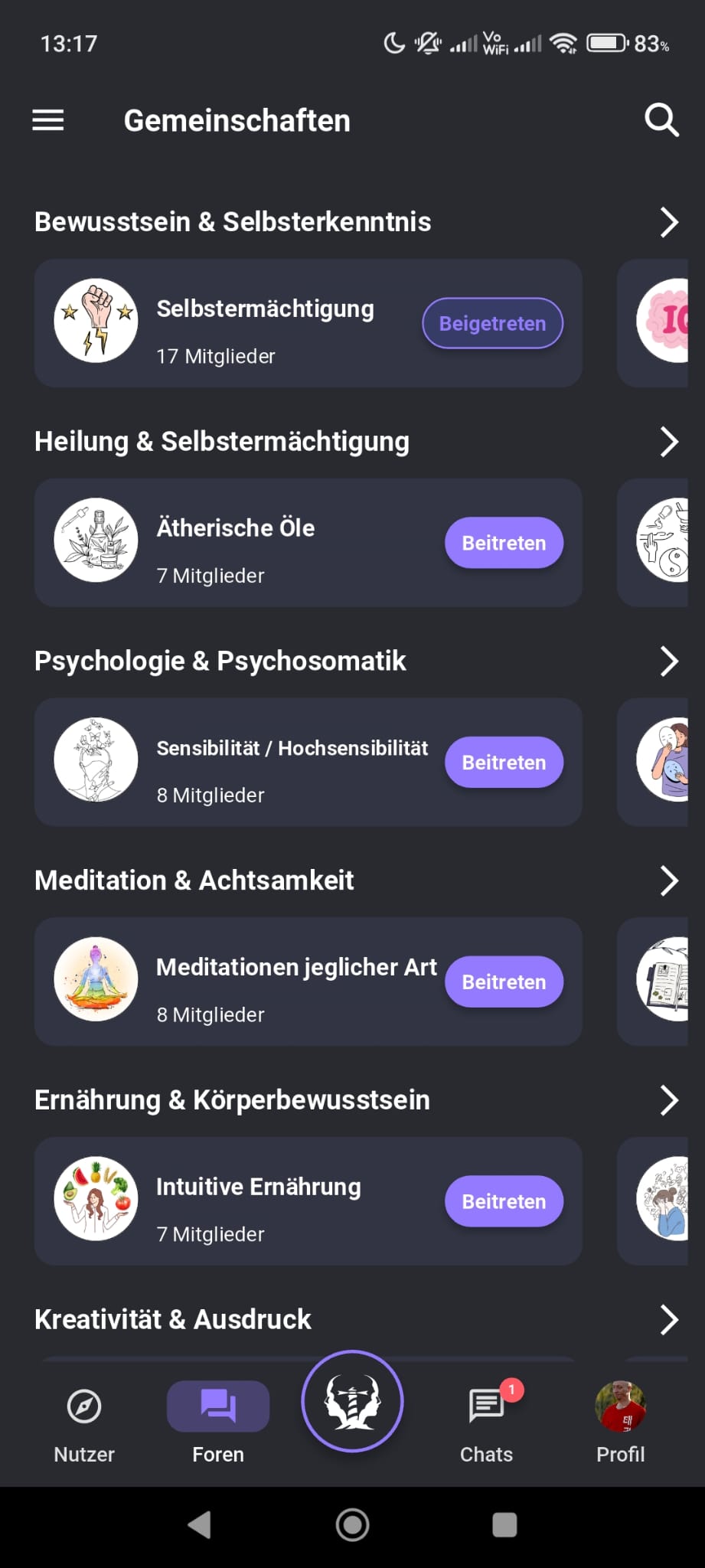Toggle the Beigetreten membership status
The width and height of the screenshot is (705, 1568).
point(492,323)
